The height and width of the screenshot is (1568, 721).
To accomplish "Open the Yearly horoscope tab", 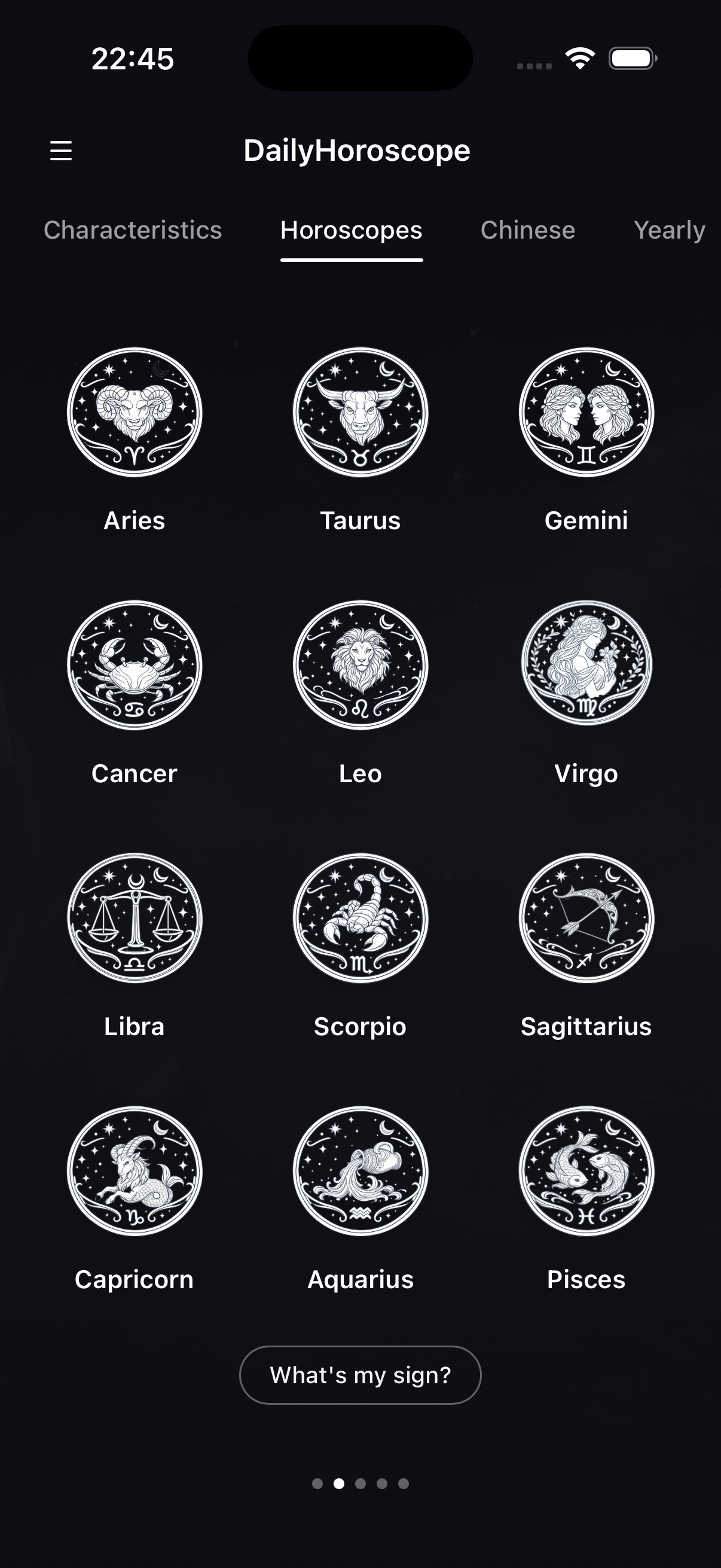I will pos(669,231).
